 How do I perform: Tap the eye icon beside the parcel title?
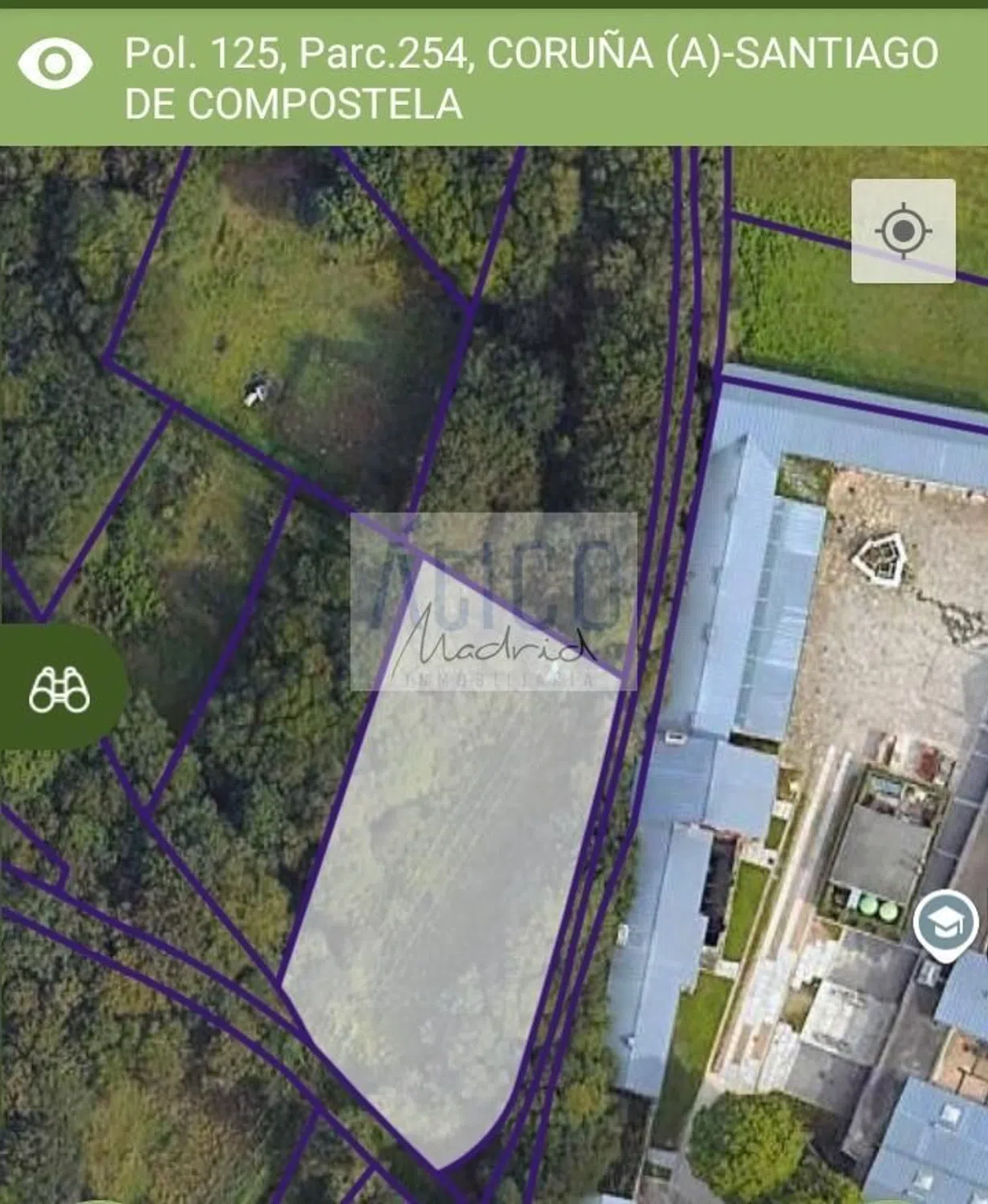pyautogui.click(x=55, y=65)
